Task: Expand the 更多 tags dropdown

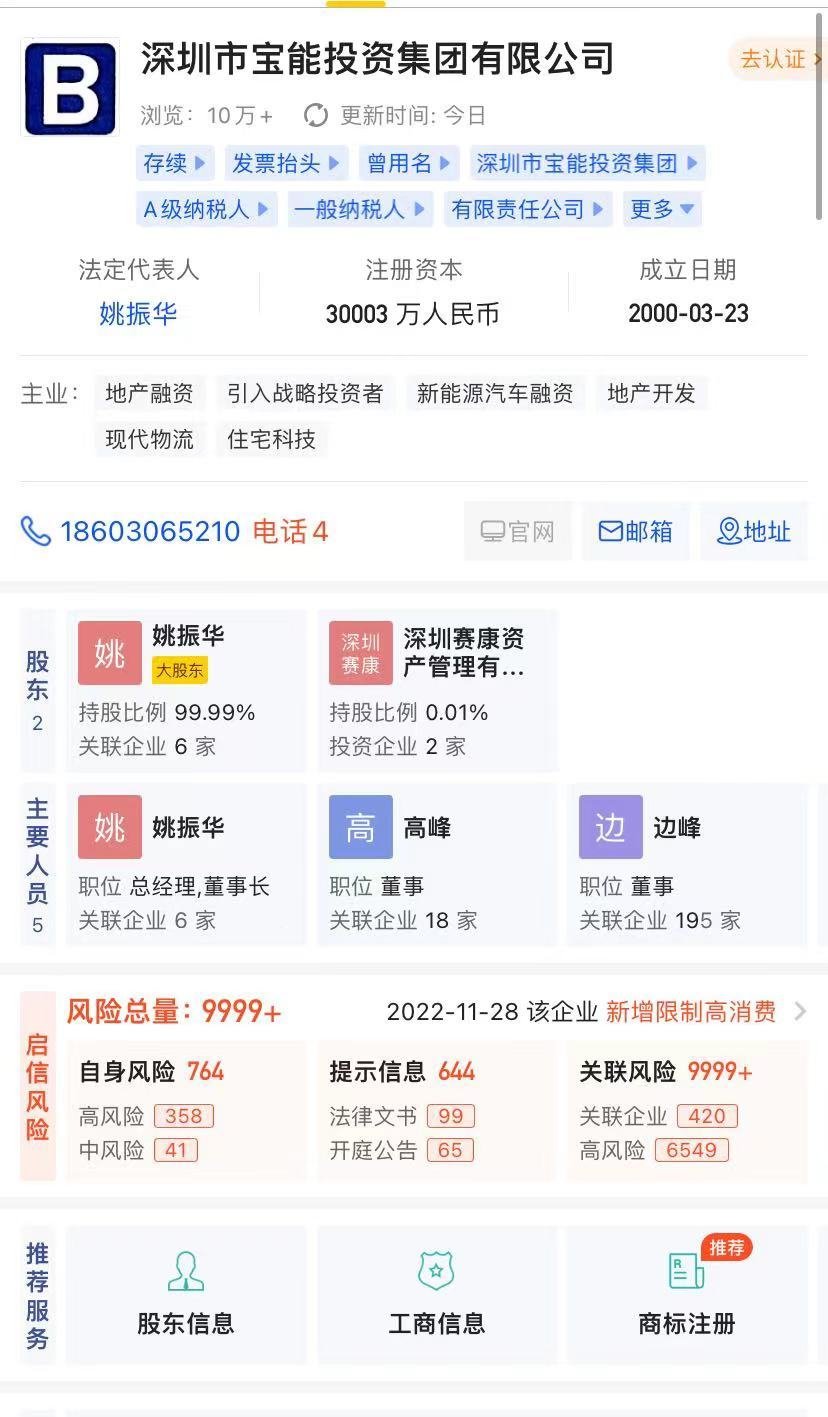Action: tap(662, 209)
